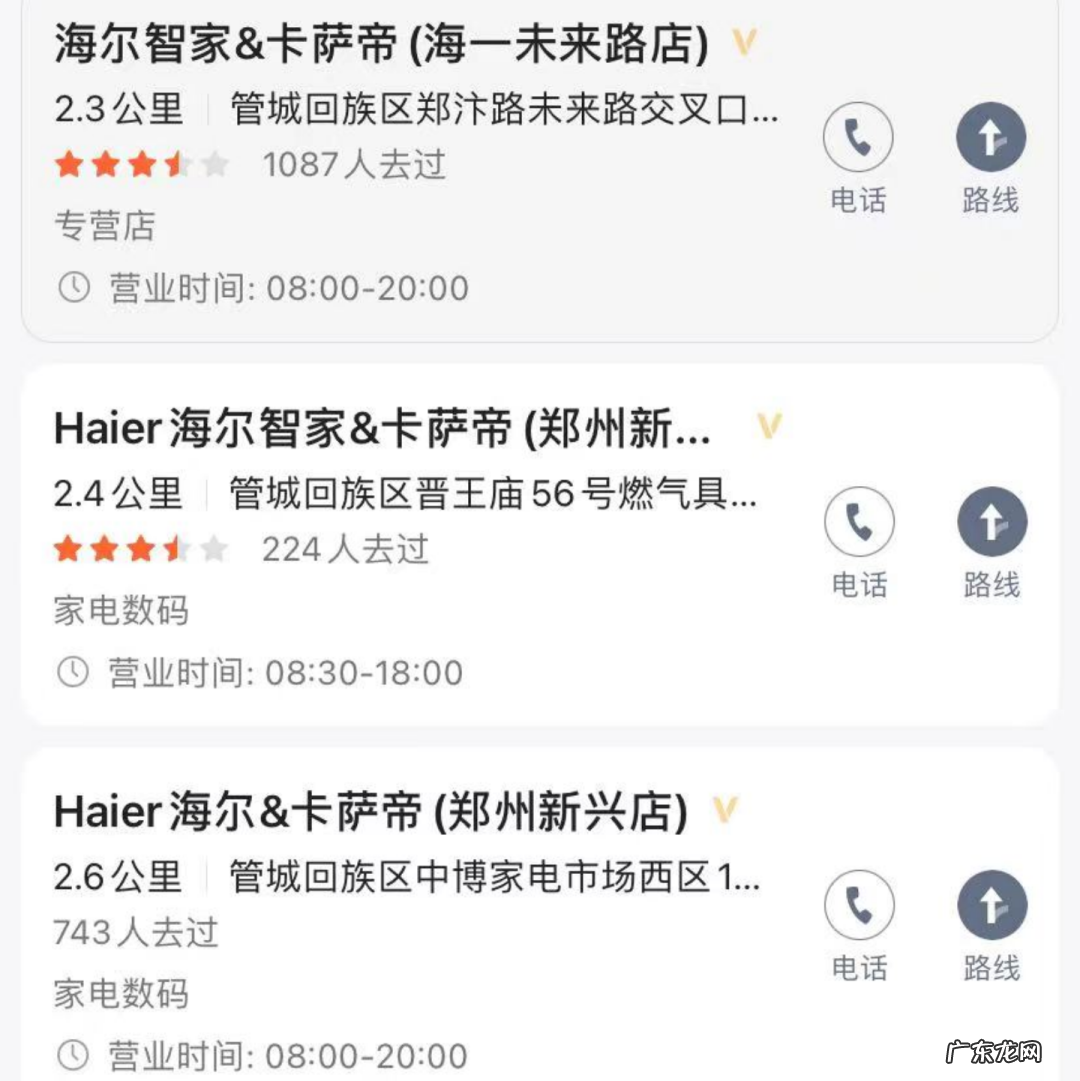
Task: Call 海尔智家&卡萨帝 海一未来路店 via phone icon
Action: [x=859, y=138]
